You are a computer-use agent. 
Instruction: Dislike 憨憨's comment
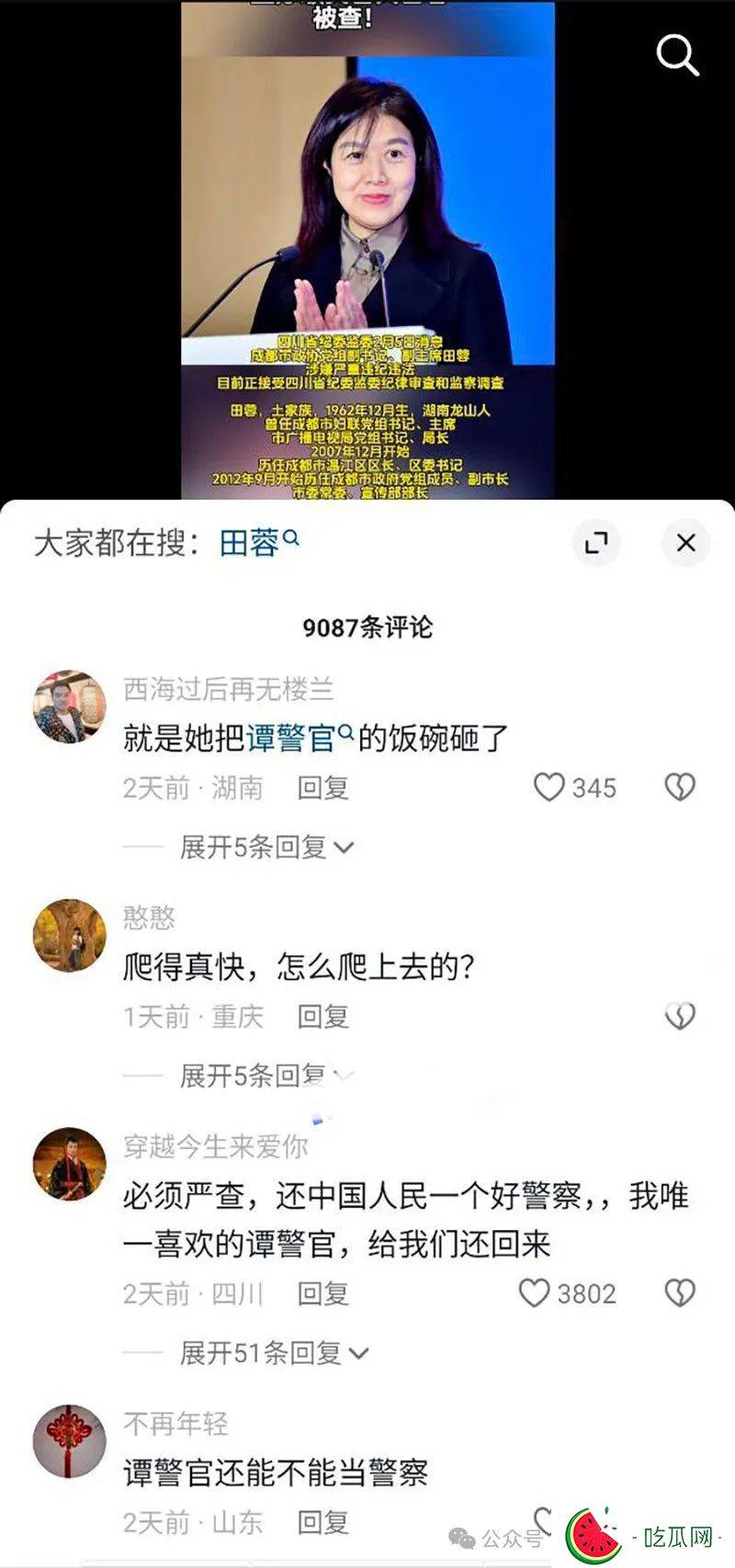(680, 1016)
